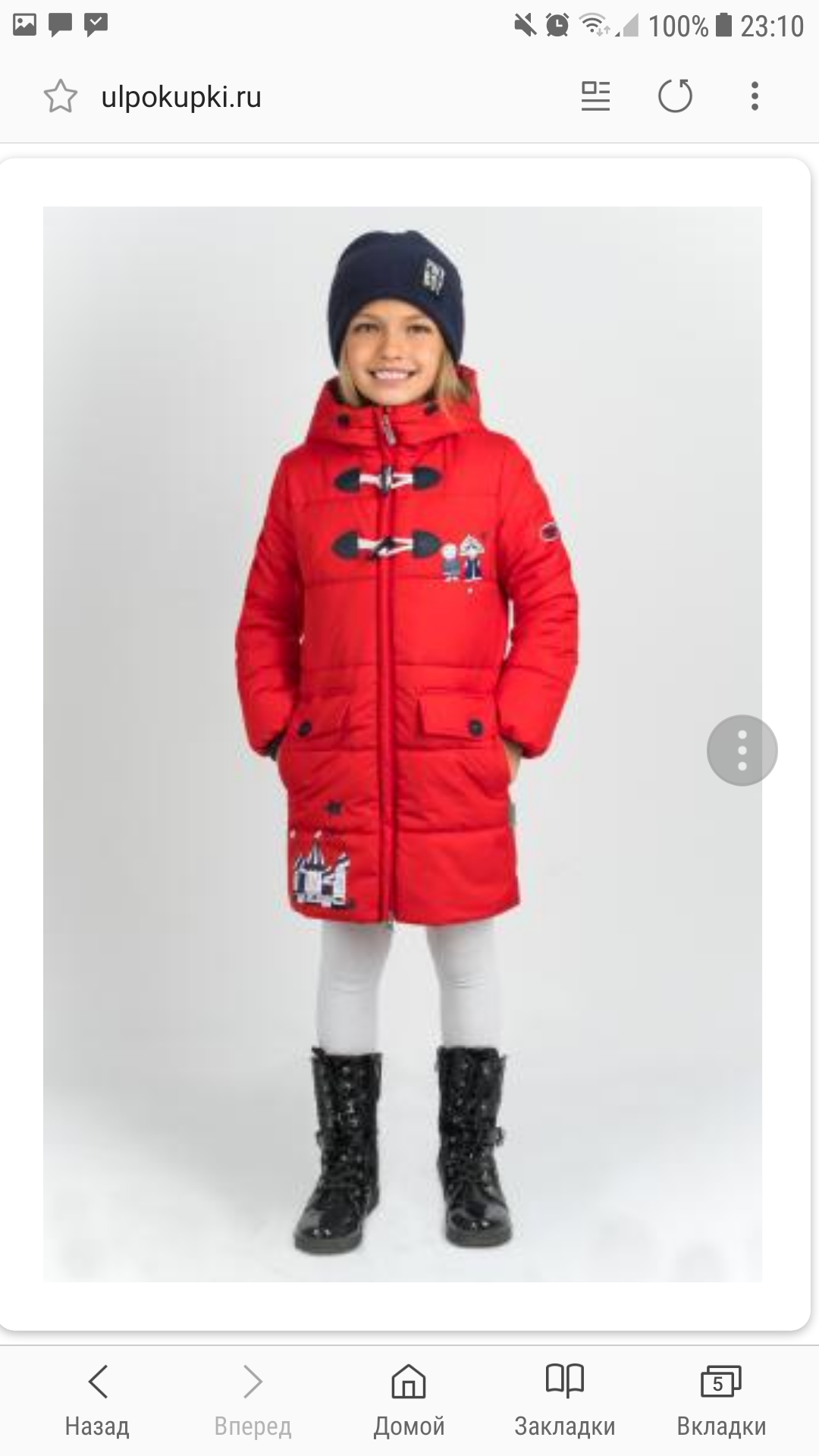Viewport: 819px width, 1456px height.
Task: Bookmark this page with the star icon
Action: pos(61,97)
